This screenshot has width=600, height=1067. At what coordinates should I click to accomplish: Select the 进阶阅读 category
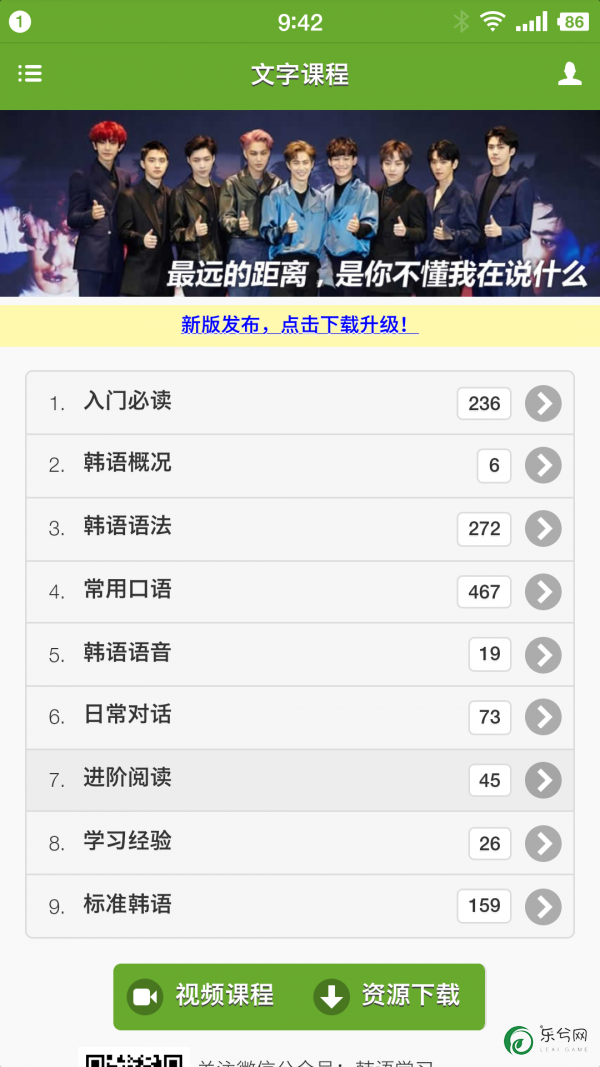[x=300, y=779]
